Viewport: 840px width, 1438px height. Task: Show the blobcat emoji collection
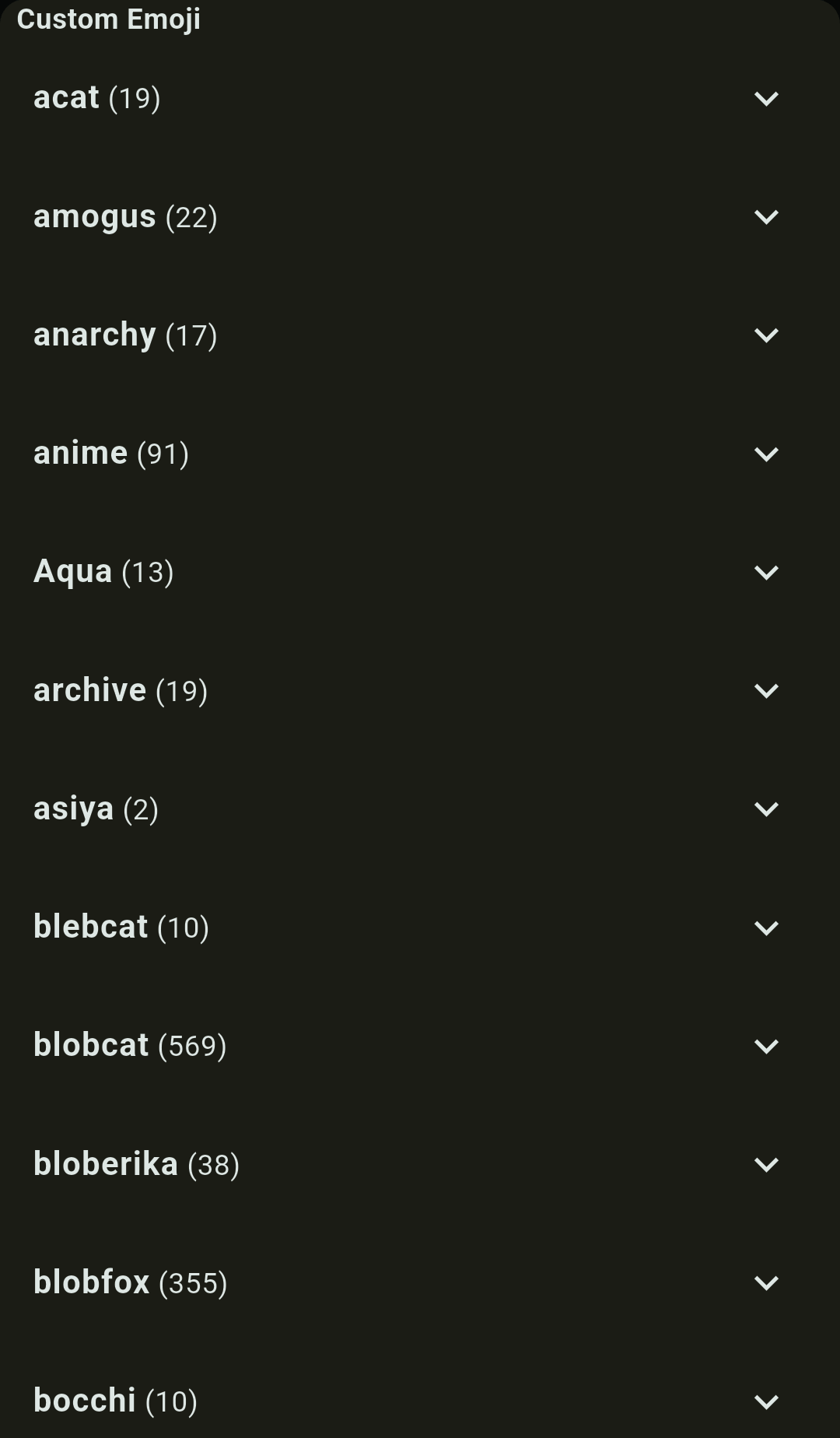point(766,1047)
